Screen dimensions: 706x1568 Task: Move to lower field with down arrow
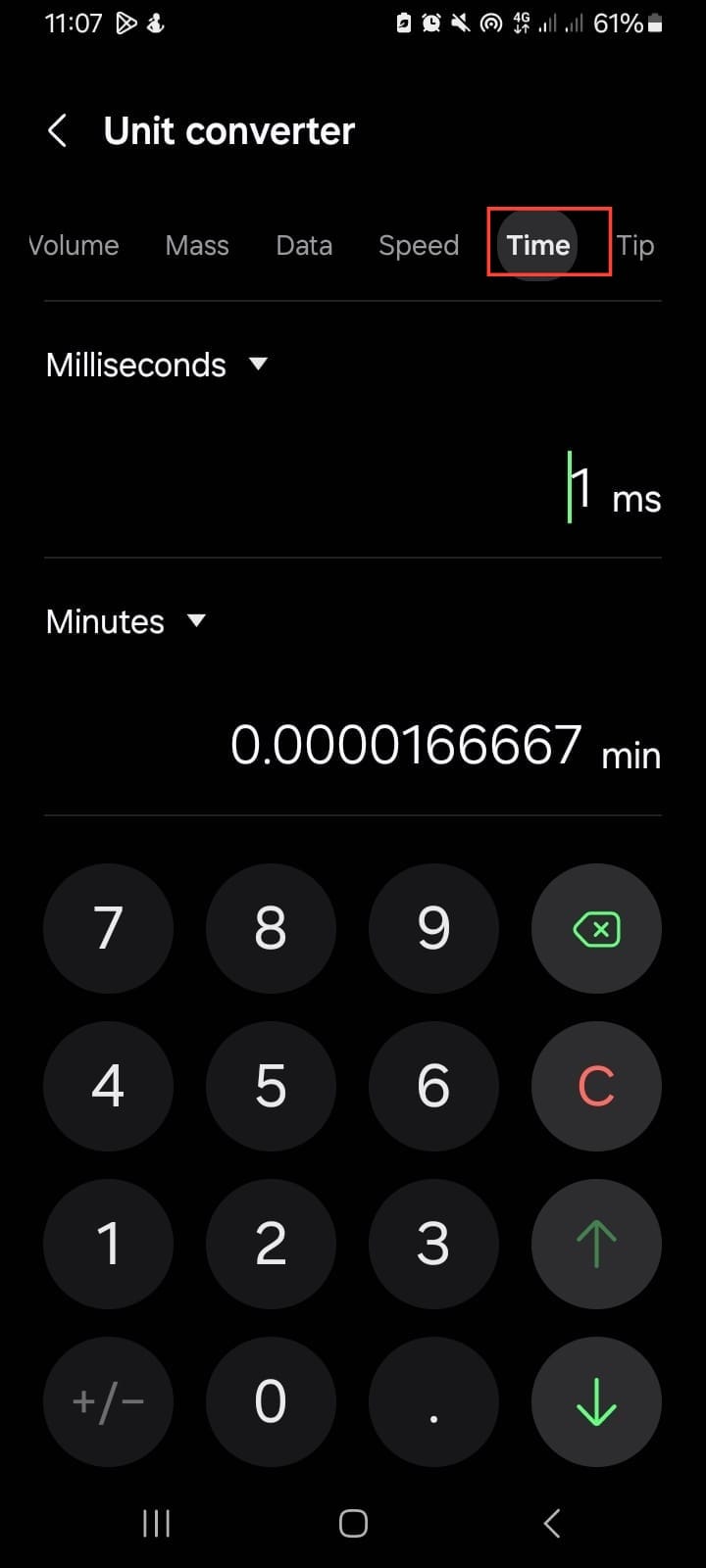(x=596, y=1401)
